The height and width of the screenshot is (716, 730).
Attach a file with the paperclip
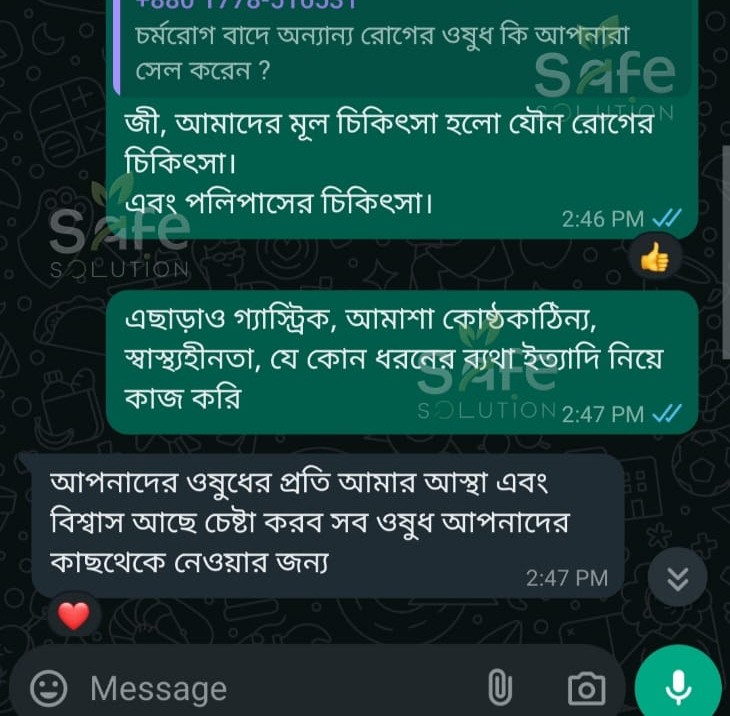pyautogui.click(x=499, y=688)
